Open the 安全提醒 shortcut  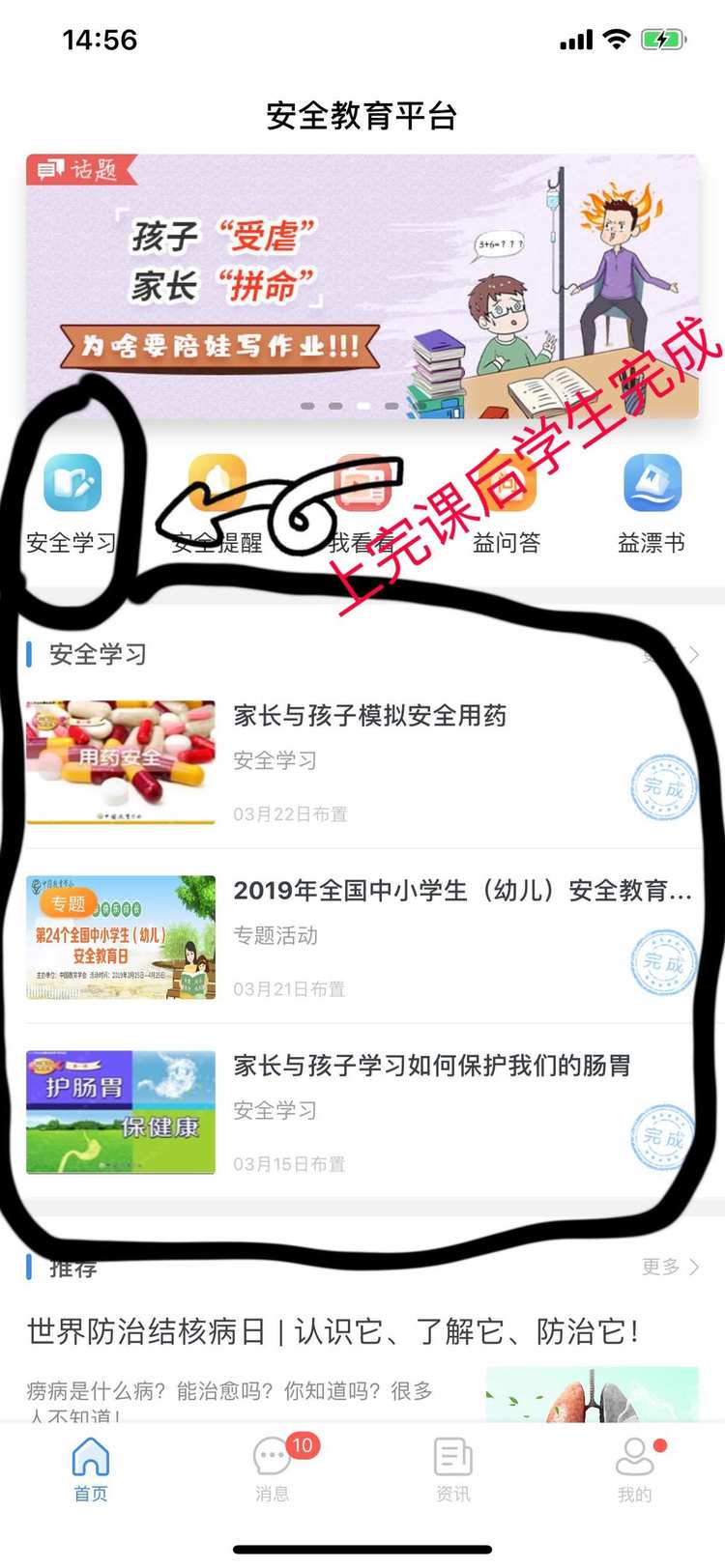217,486
